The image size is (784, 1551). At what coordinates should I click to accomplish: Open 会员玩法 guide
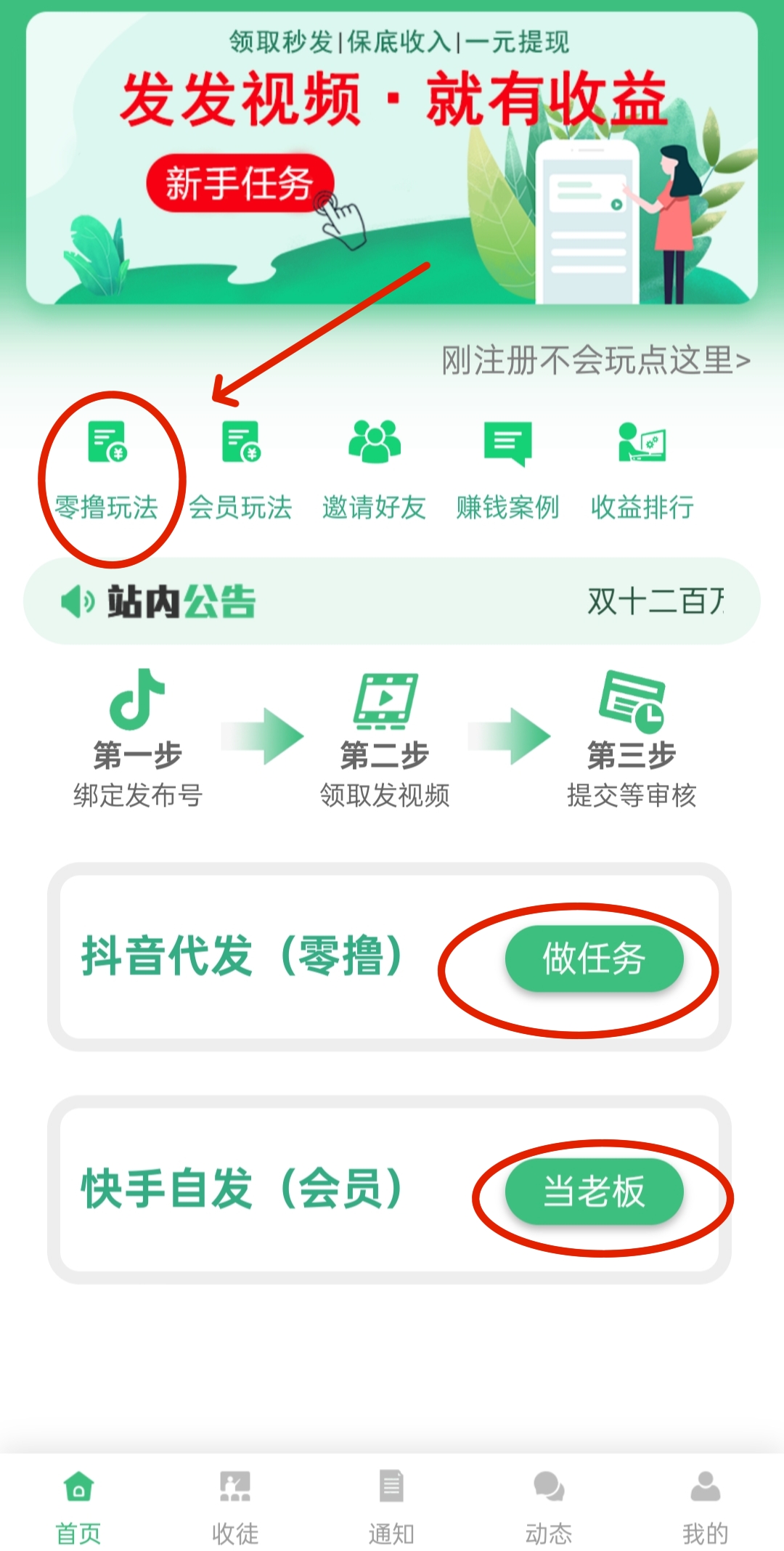(240, 472)
